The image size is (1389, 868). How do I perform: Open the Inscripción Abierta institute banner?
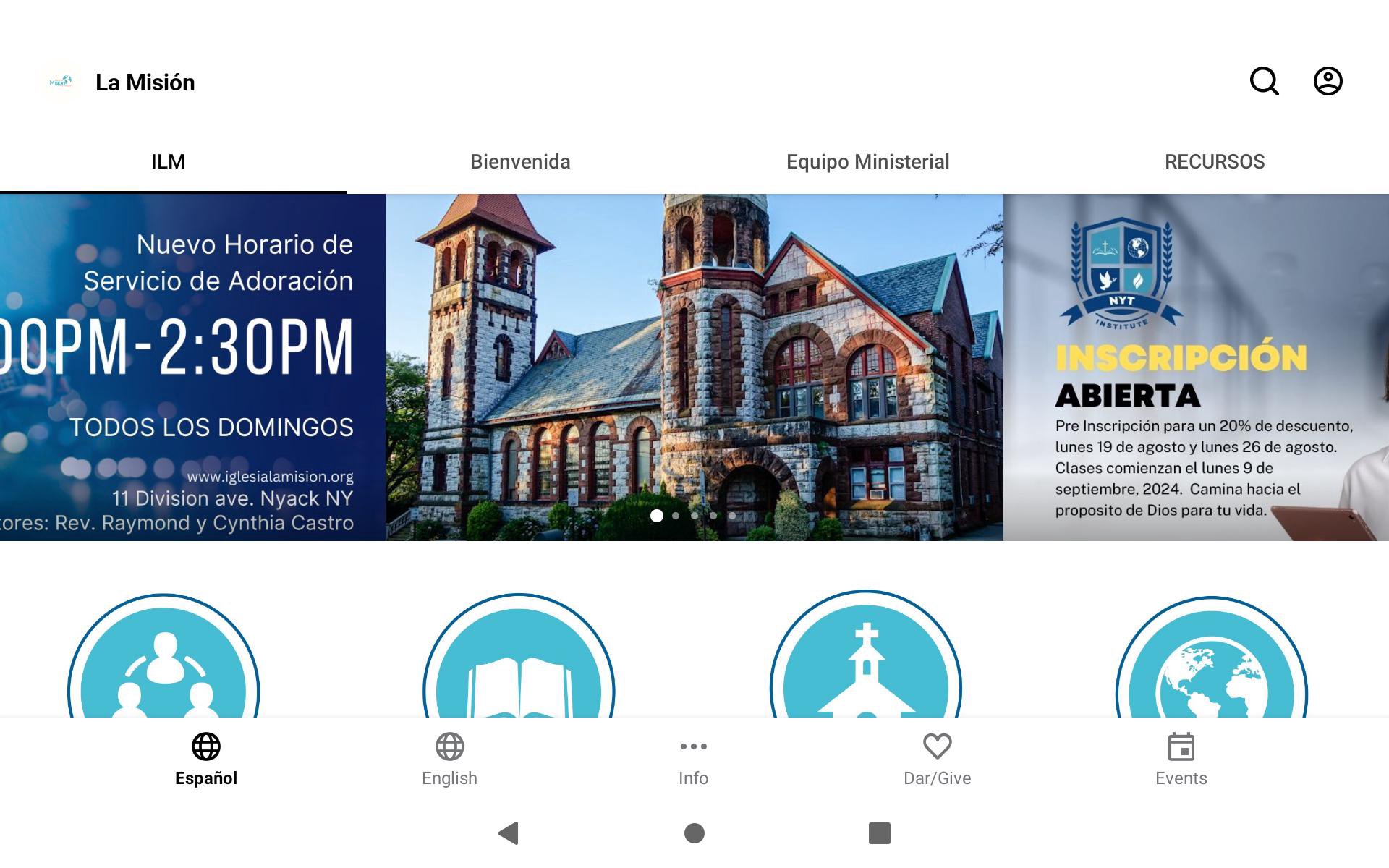click(x=1195, y=367)
